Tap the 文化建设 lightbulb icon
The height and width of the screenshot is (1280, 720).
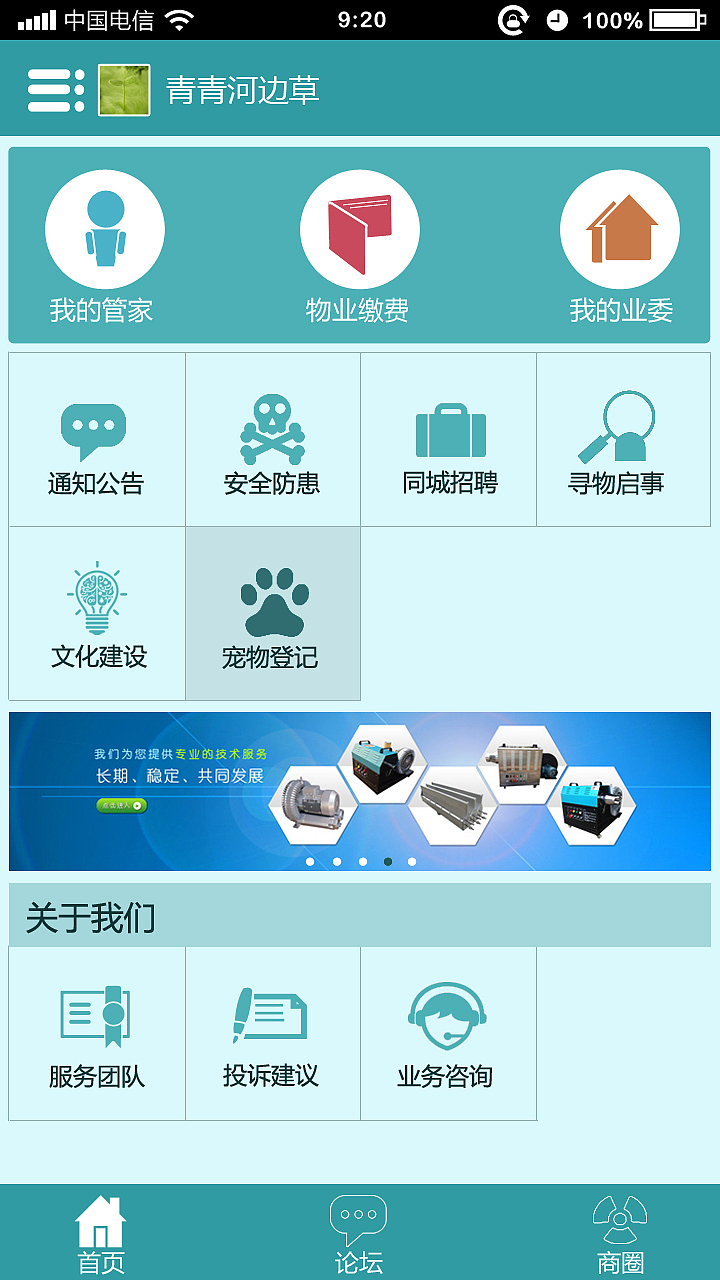point(95,598)
